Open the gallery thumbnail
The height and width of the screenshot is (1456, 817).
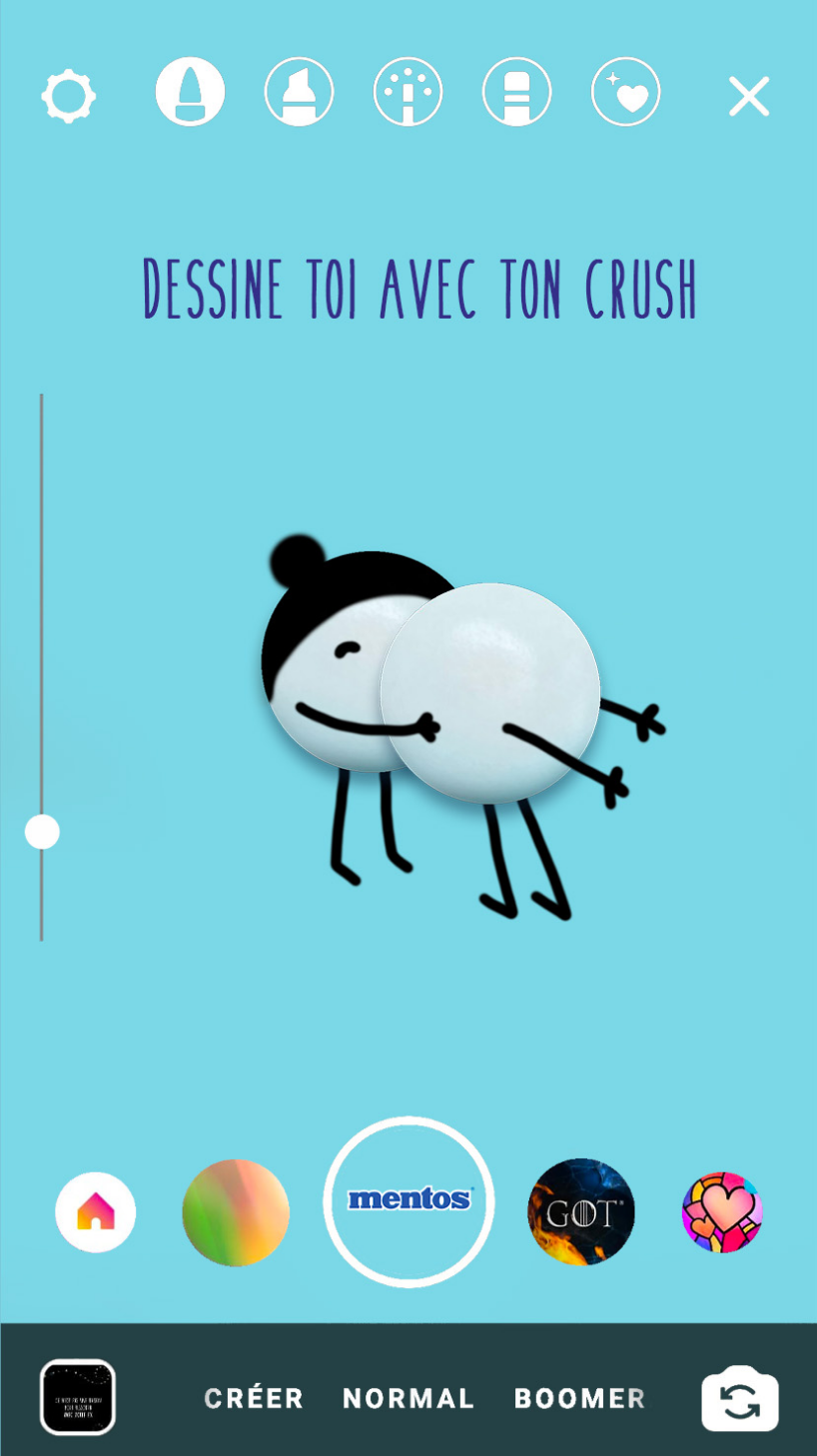pyautogui.click(x=78, y=1397)
